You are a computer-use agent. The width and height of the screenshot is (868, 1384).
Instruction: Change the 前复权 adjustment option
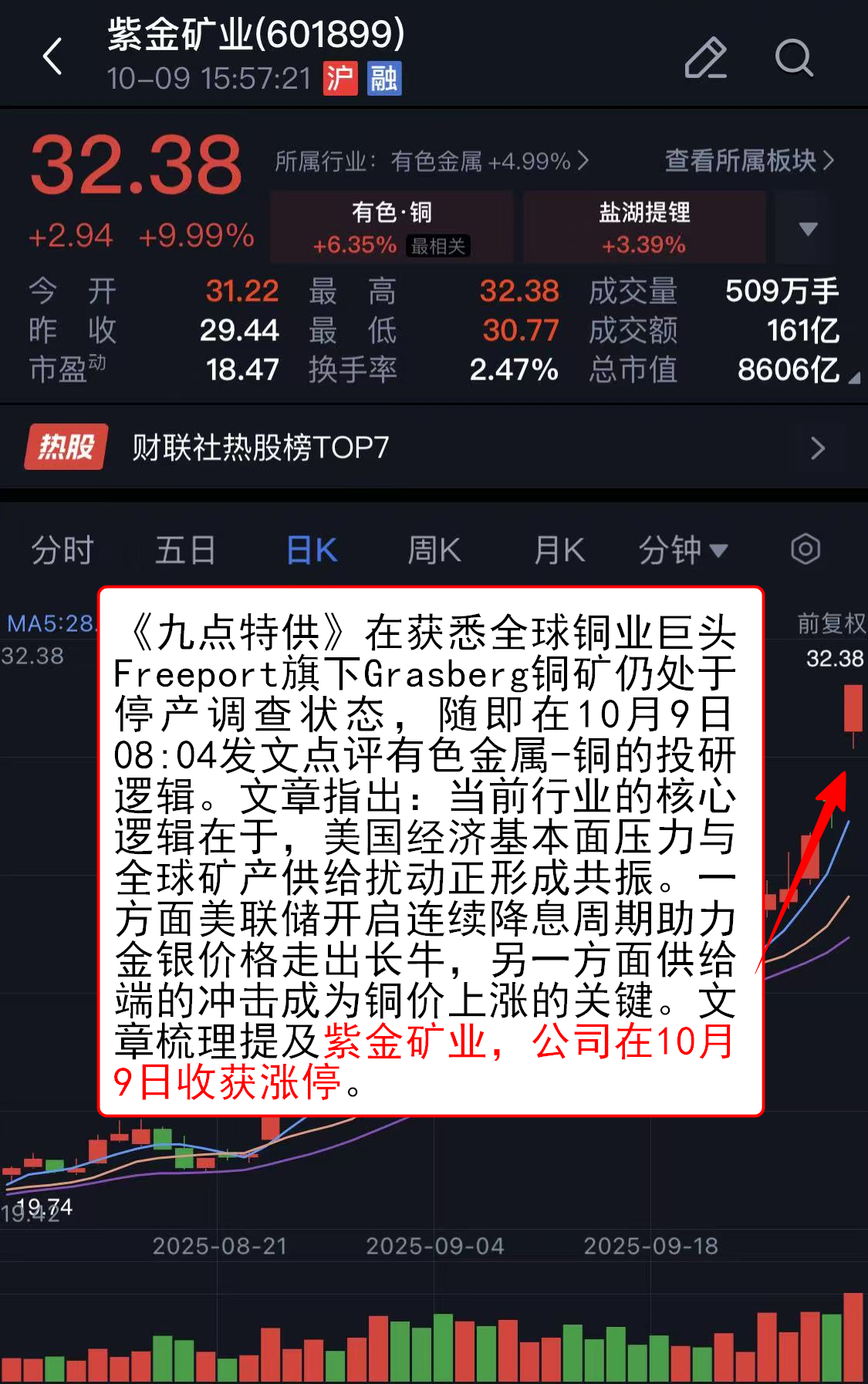point(830,623)
